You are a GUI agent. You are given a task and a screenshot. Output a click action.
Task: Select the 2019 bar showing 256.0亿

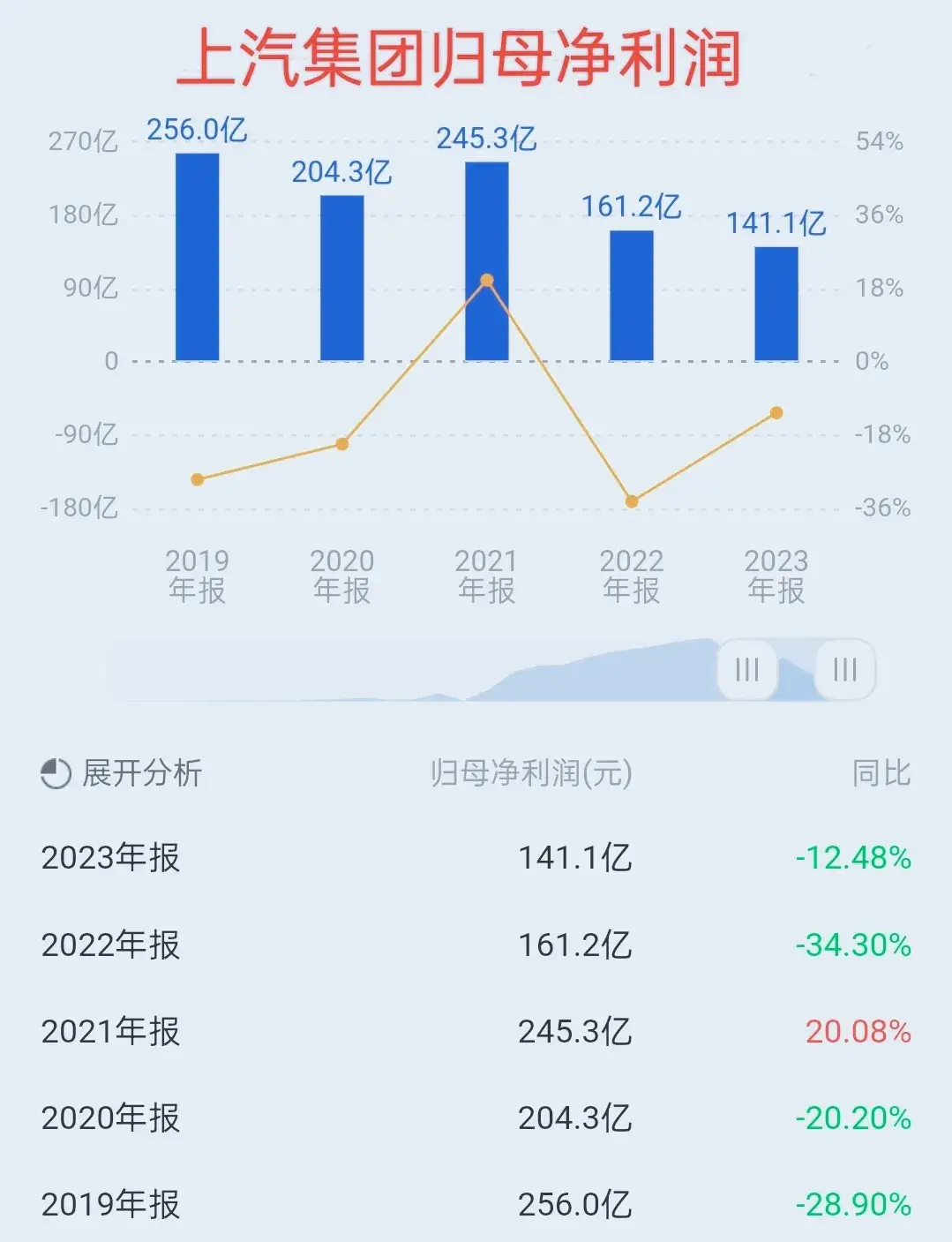(x=197, y=256)
